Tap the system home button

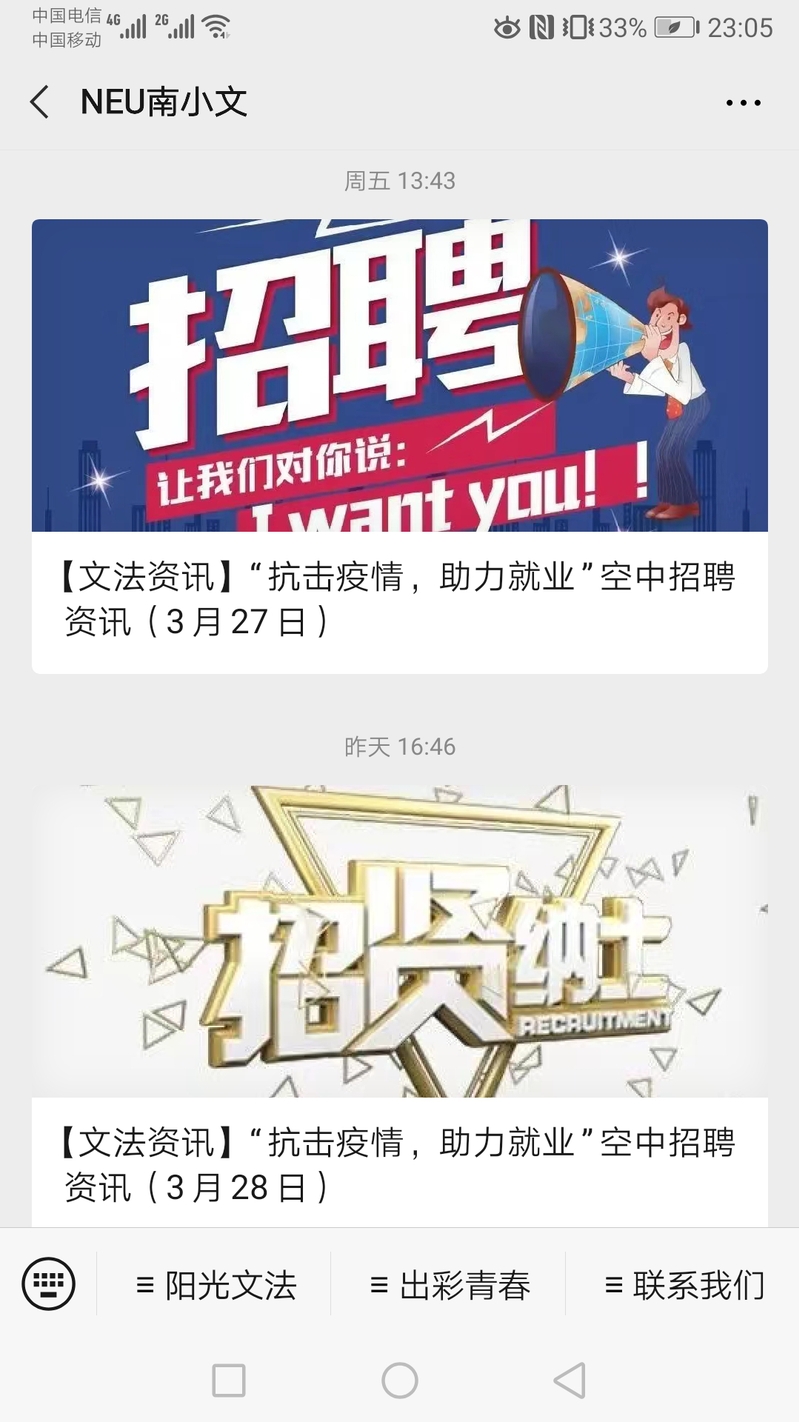coord(399,1381)
